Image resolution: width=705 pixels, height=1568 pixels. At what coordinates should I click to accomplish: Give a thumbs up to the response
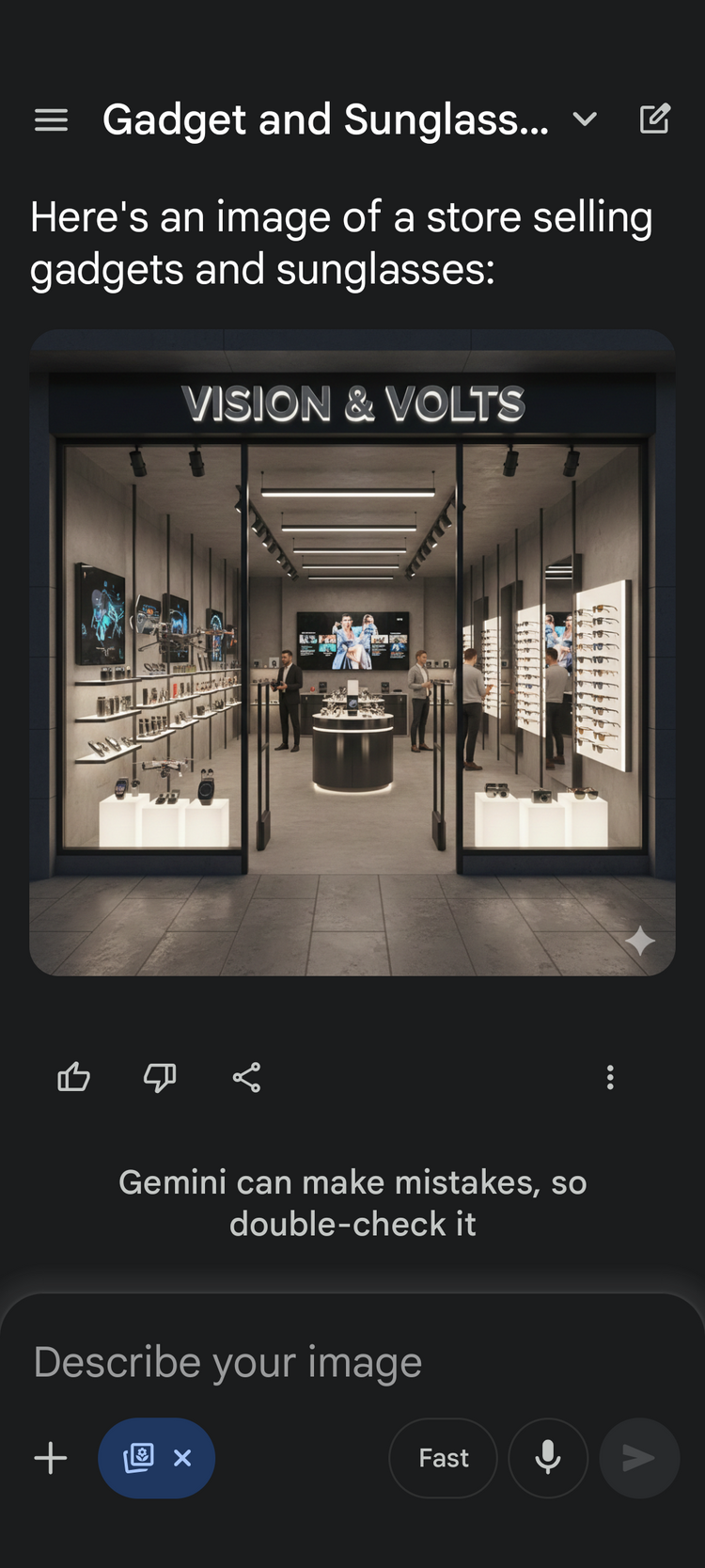(73, 1077)
